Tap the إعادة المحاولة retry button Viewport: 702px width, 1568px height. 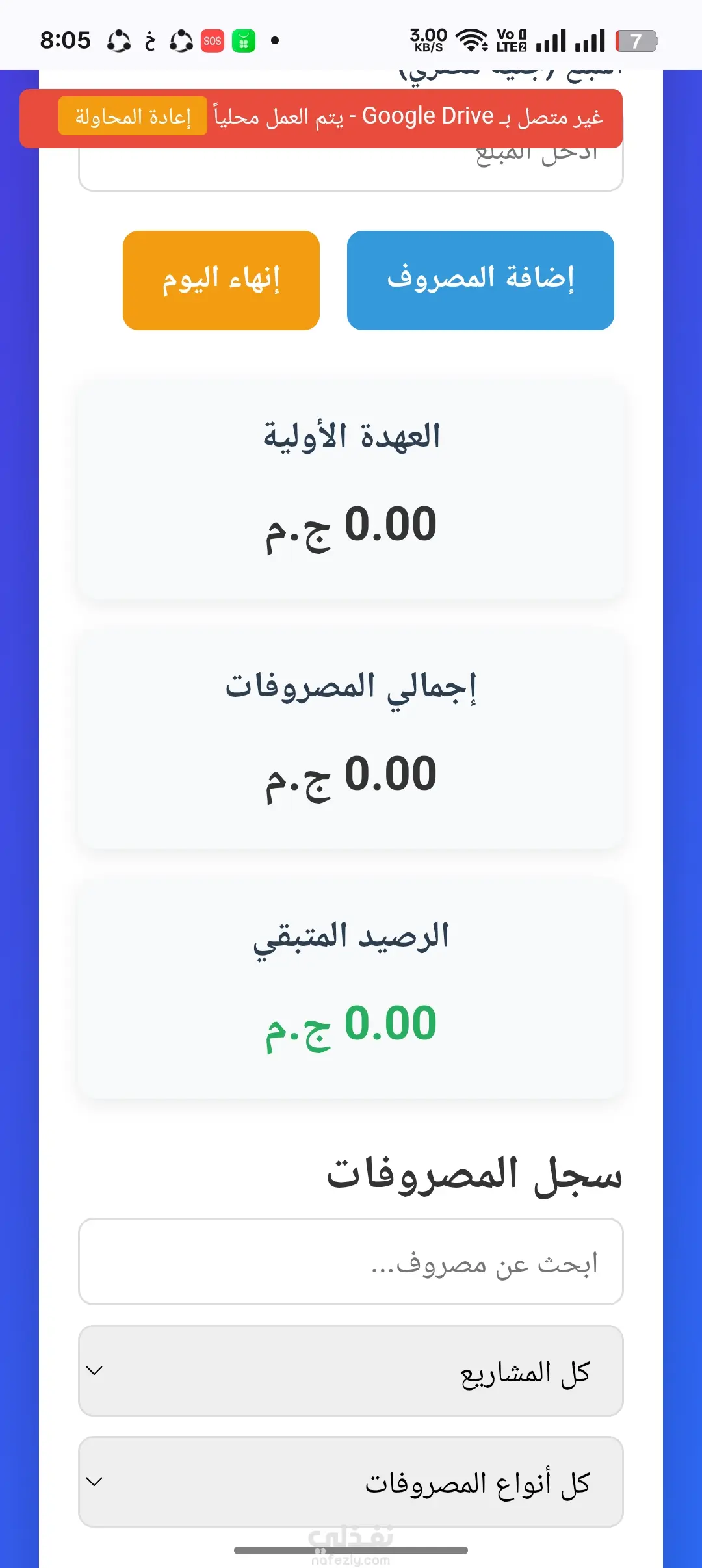pyautogui.click(x=133, y=116)
